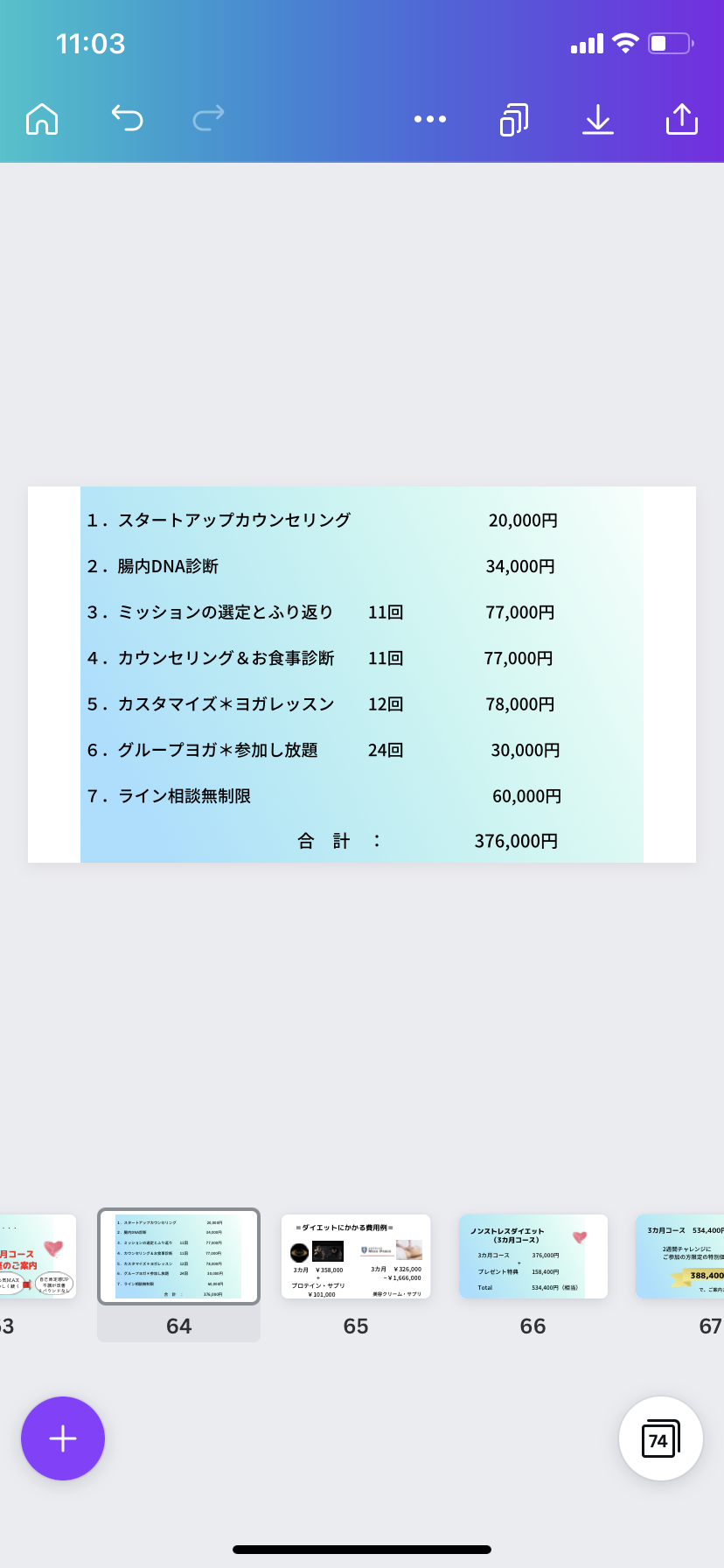This screenshot has width=724, height=1568.
Task: Open the 74 pages overview
Action: pyautogui.click(x=661, y=1438)
